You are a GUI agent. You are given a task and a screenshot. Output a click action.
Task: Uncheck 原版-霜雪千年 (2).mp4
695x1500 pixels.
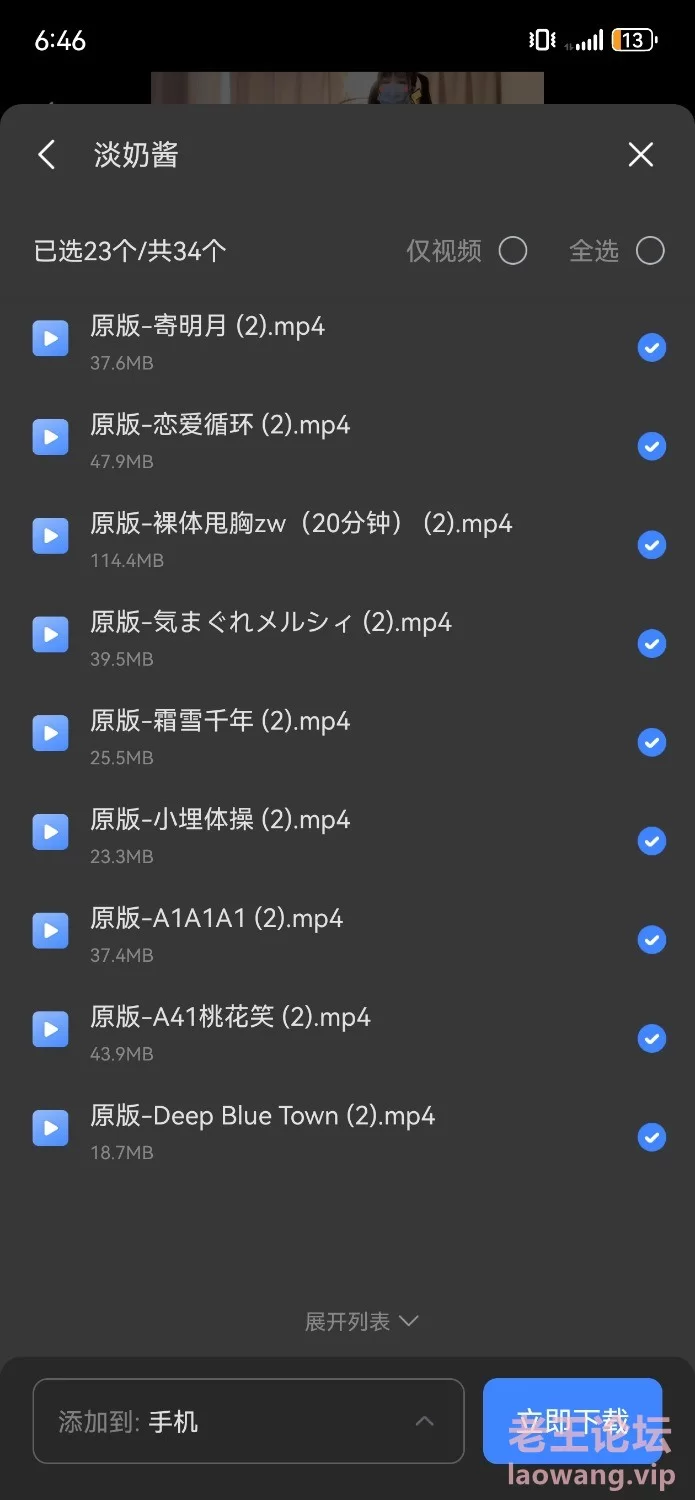[x=652, y=742]
